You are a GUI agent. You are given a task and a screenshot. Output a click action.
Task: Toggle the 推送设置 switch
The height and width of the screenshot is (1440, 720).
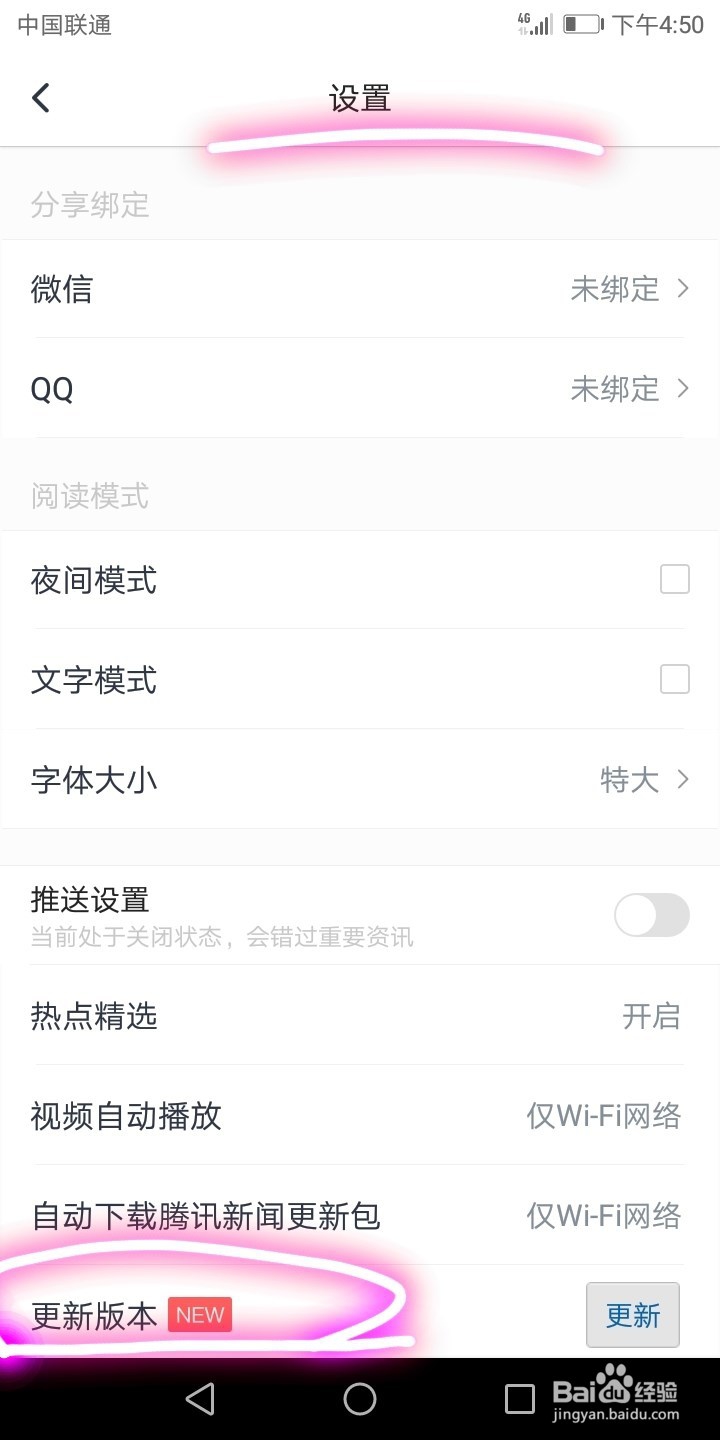tap(652, 915)
